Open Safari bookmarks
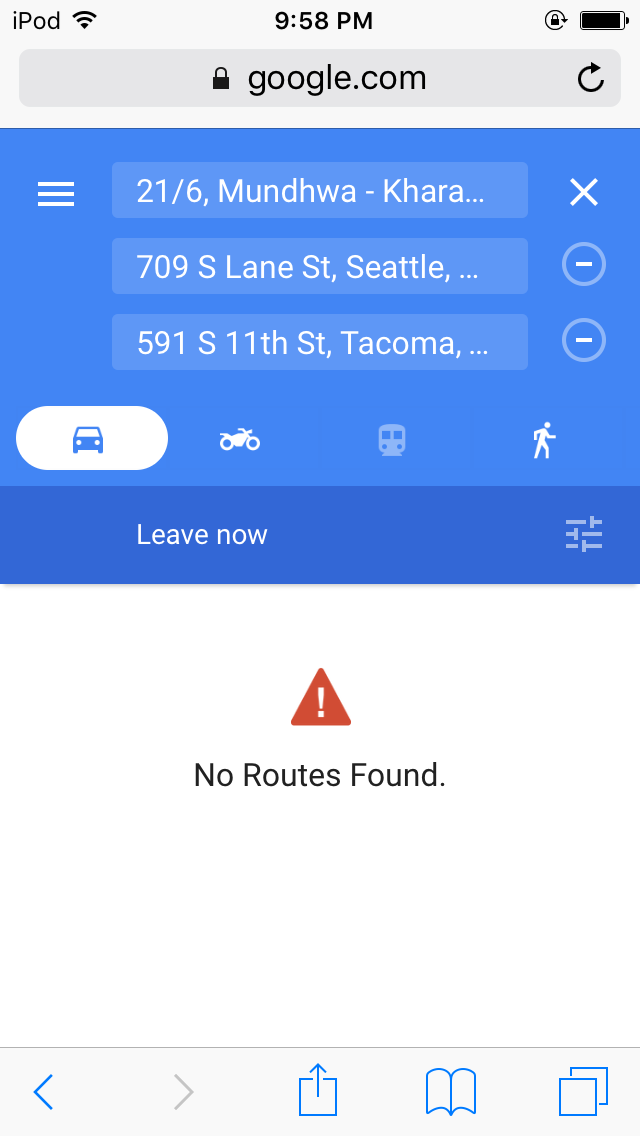 [450, 1091]
